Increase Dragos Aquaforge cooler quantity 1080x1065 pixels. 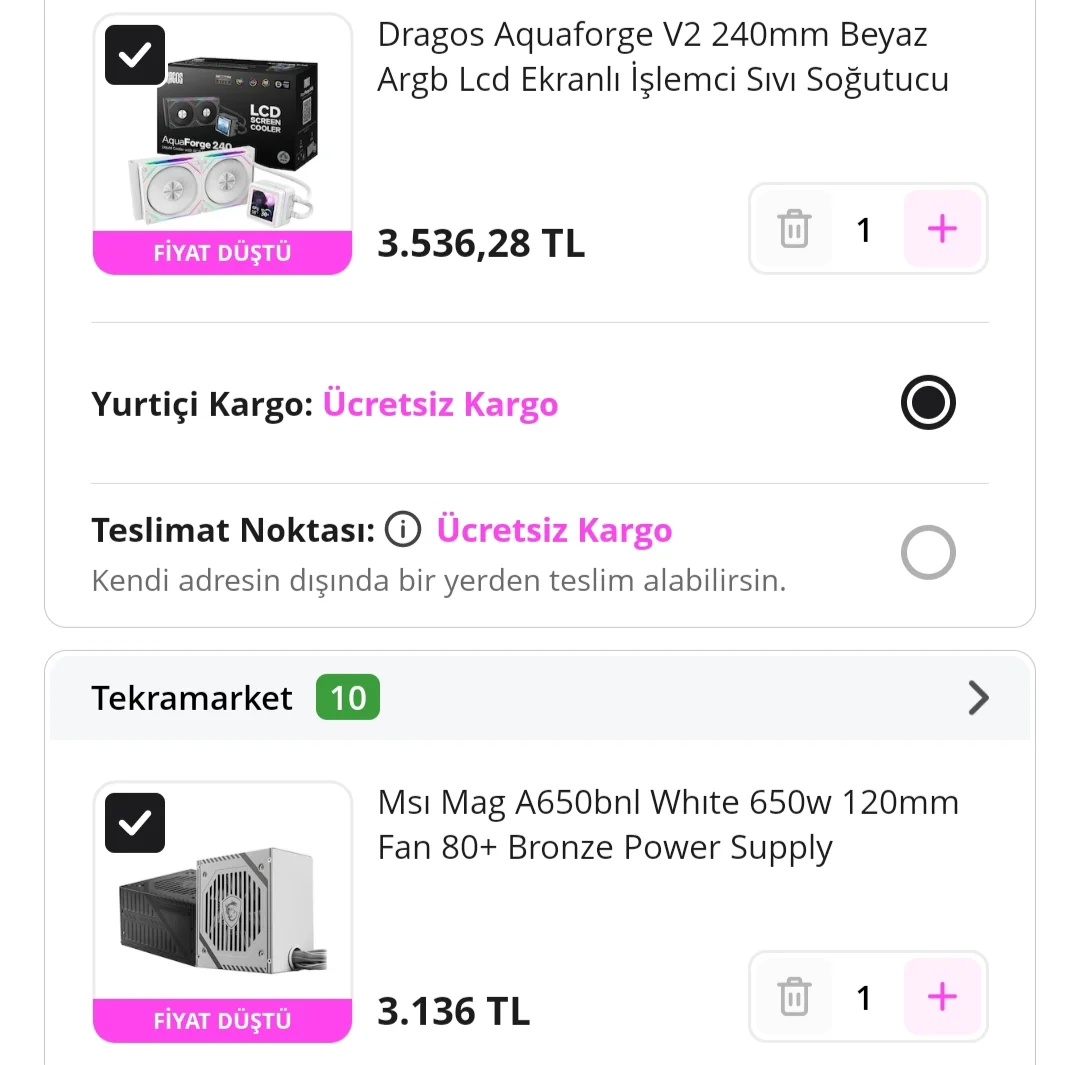[x=942, y=230]
